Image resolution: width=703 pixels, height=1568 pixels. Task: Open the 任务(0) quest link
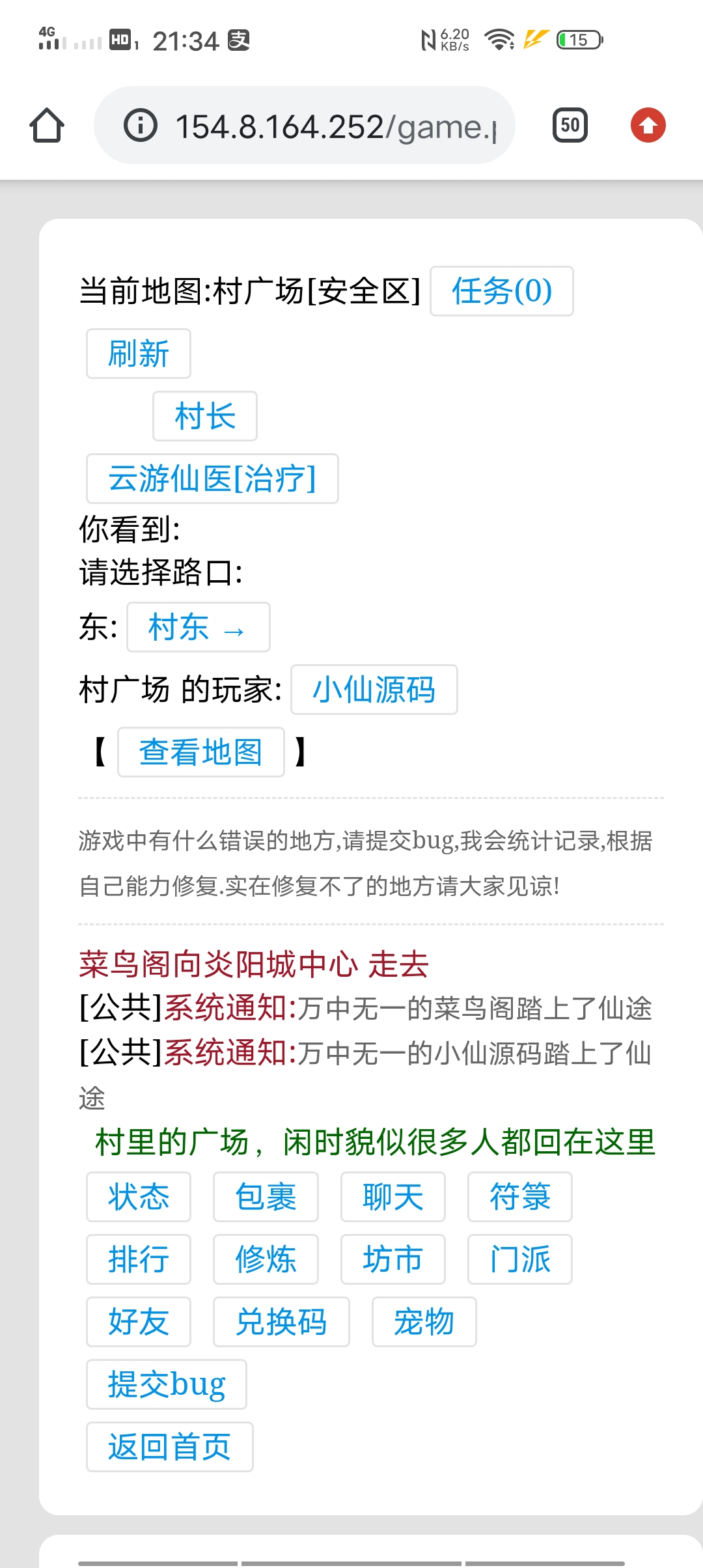click(x=502, y=291)
